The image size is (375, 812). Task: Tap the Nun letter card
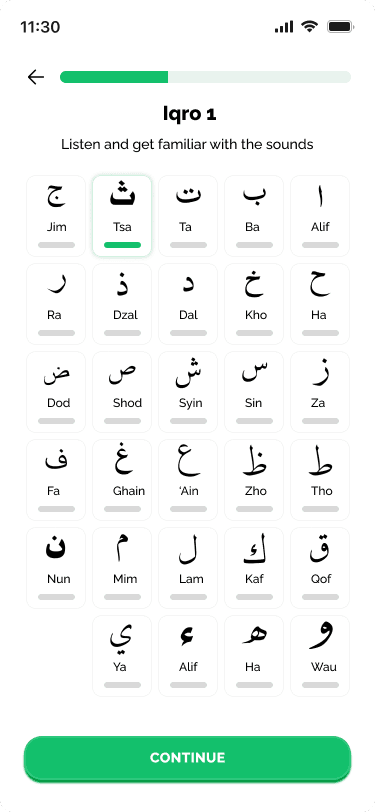(56, 568)
